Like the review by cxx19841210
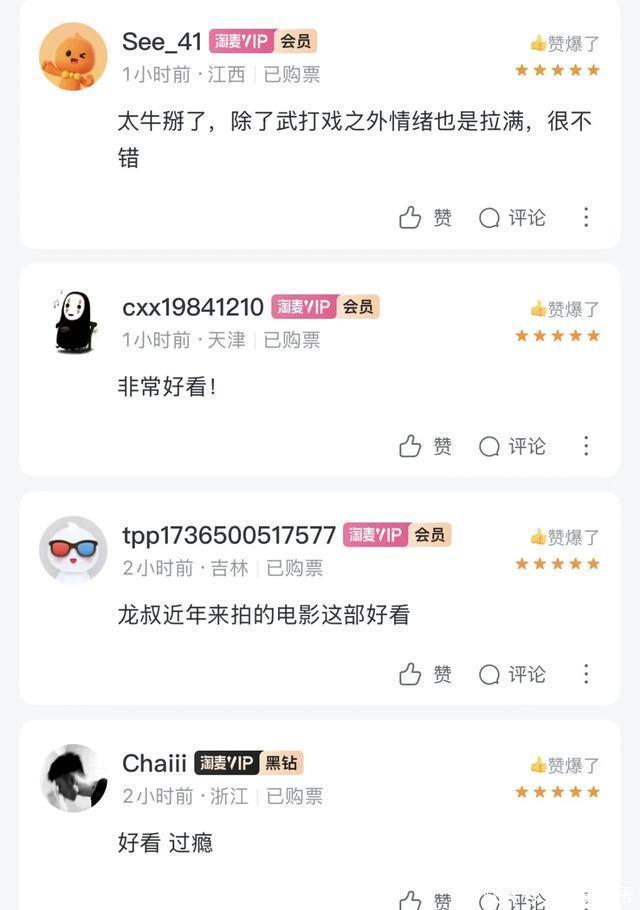The height and width of the screenshot is (910, 640). (x=425, y=446)
